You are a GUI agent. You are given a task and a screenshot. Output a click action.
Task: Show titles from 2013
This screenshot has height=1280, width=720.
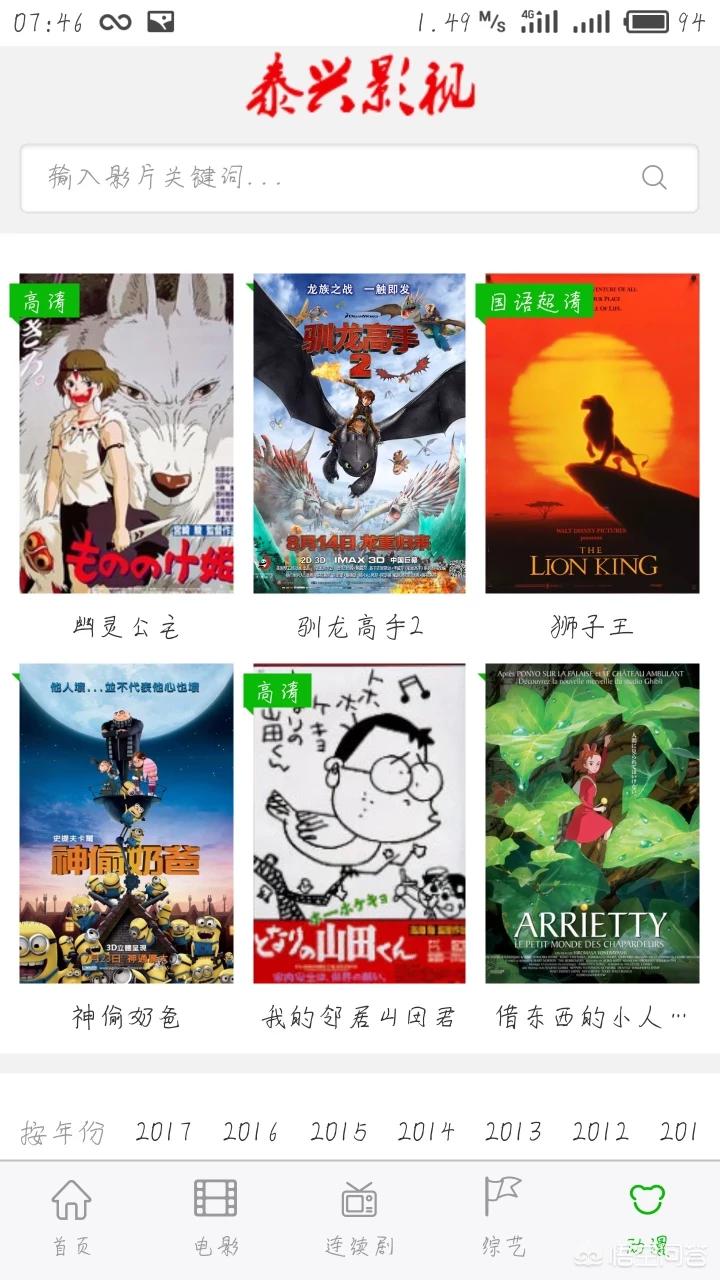pos(513,1132)
